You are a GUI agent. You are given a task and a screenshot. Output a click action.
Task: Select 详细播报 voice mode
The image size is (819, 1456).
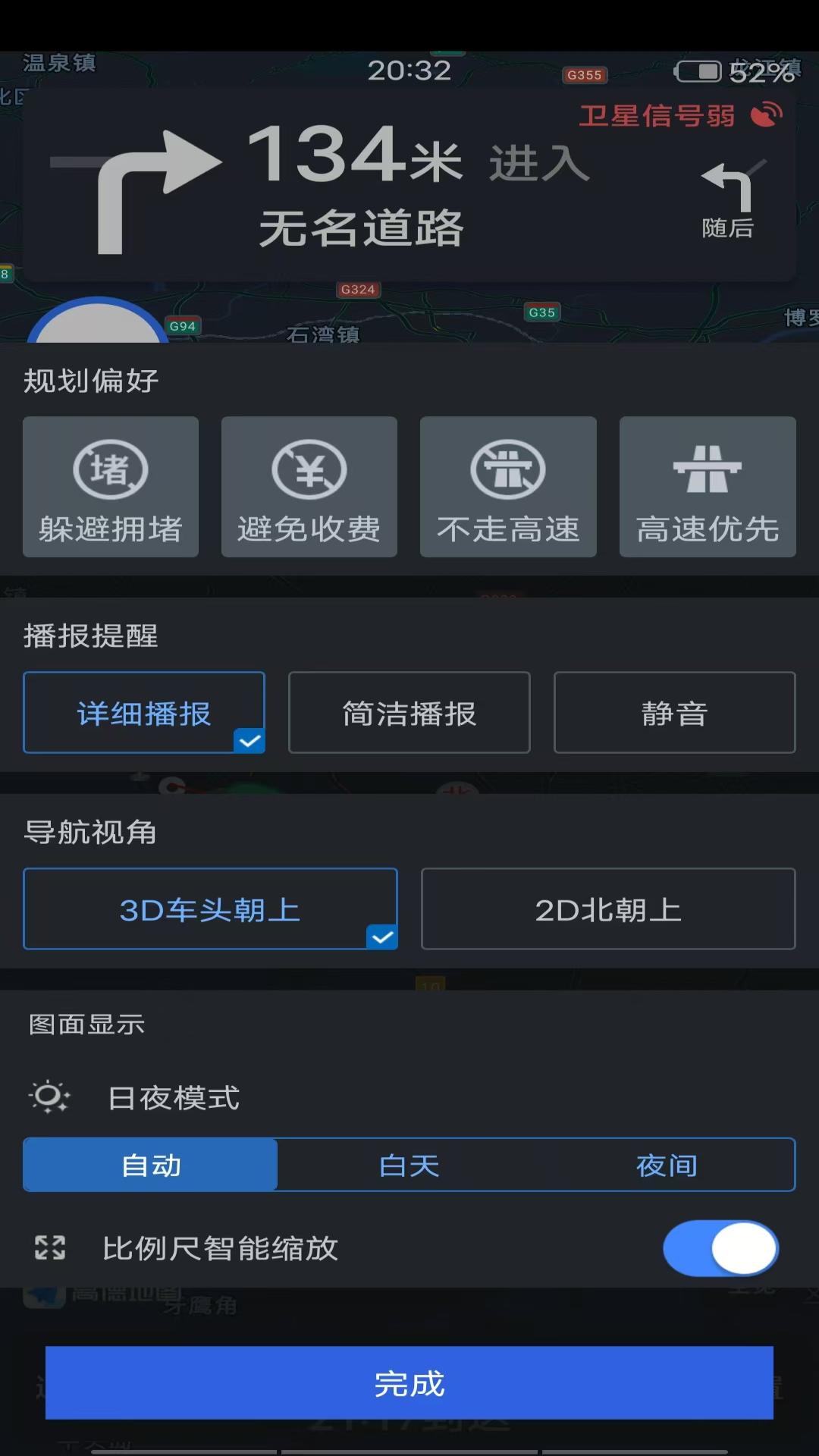(144, 713)
